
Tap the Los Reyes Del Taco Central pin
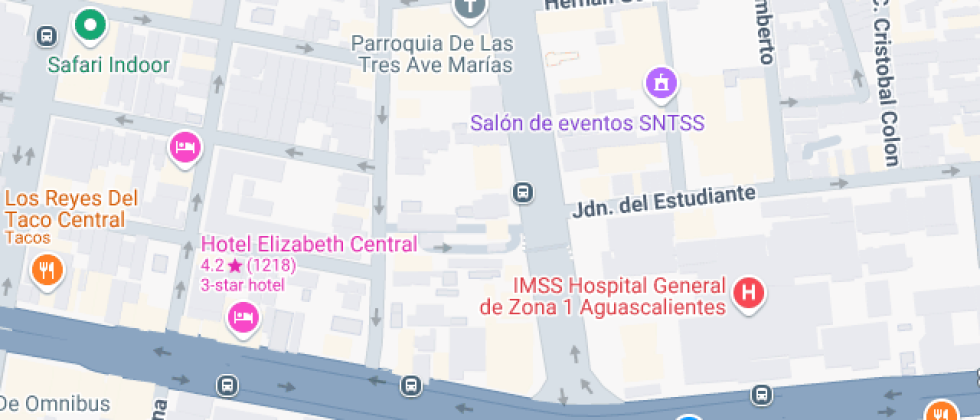pyautogui.click(x=46, y=268)
